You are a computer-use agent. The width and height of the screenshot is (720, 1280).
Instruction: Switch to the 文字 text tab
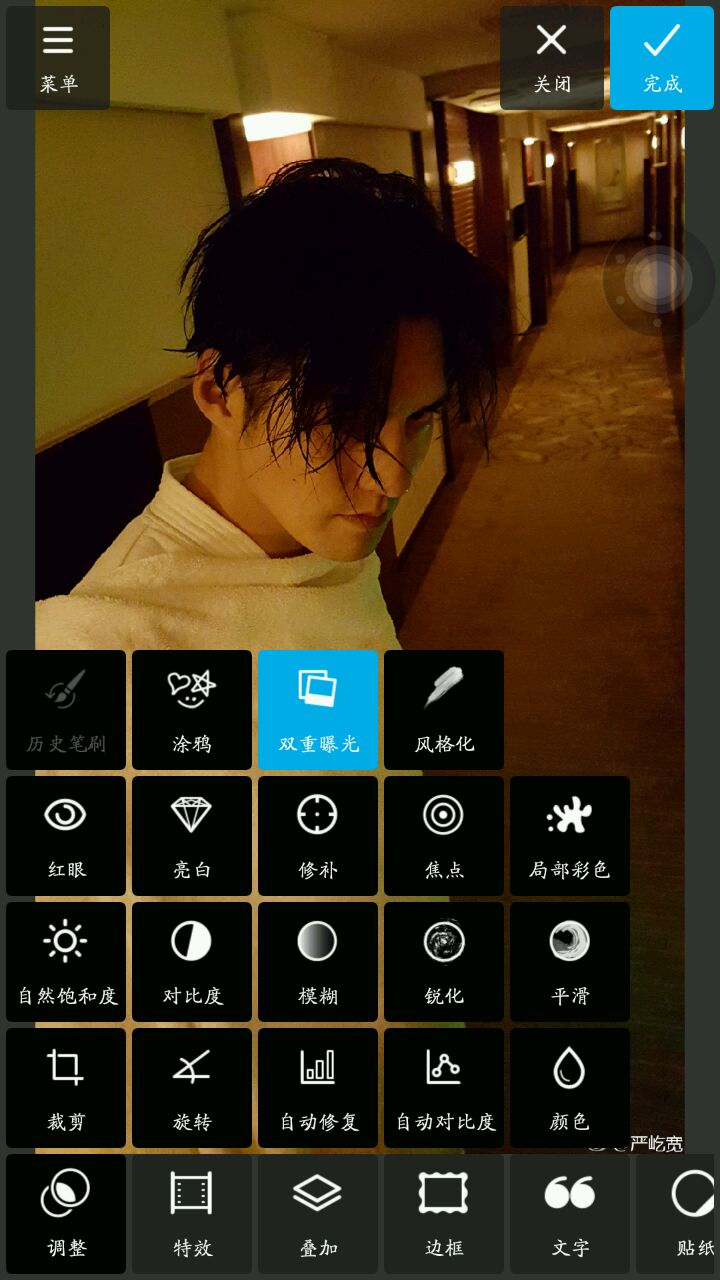570,1214
